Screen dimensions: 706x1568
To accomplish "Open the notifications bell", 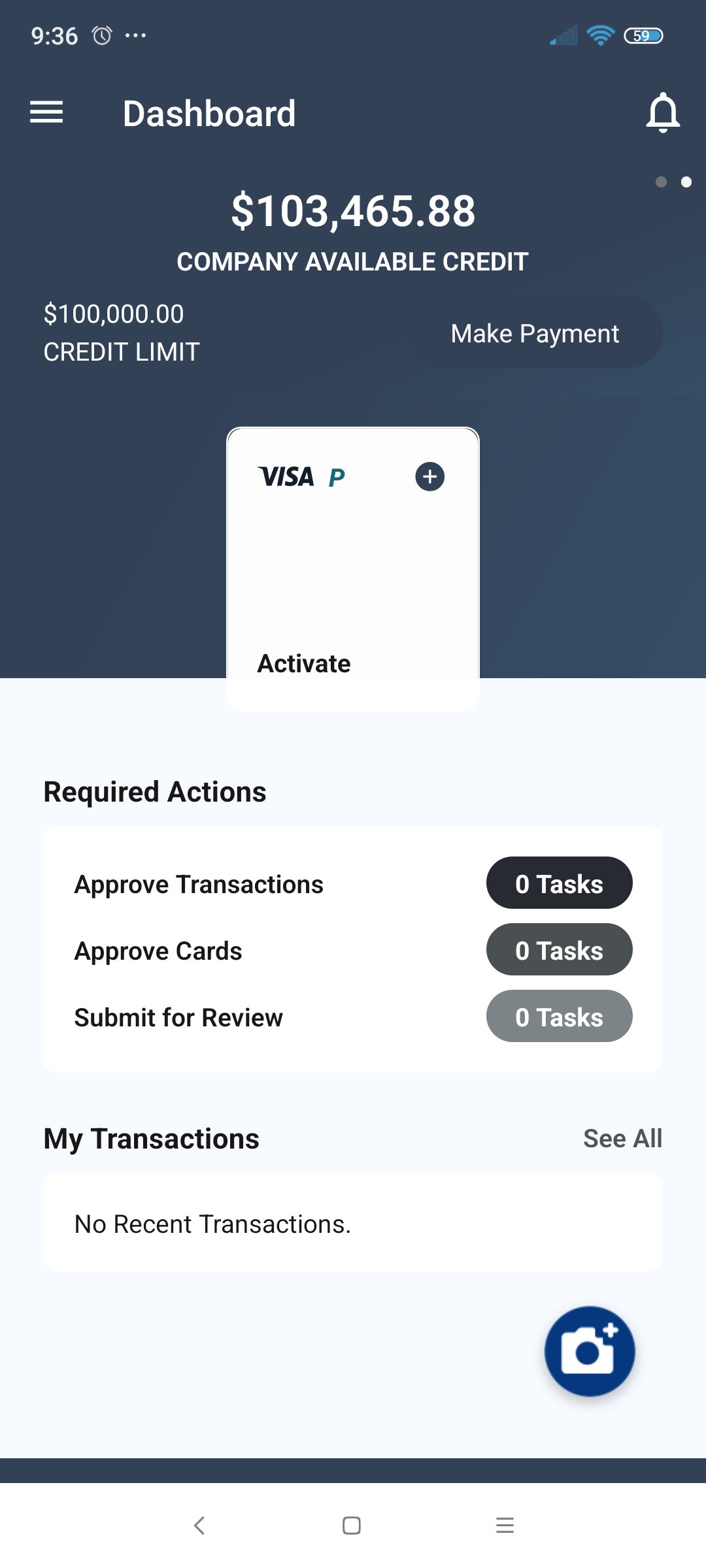I will pyautogui.click(x=663, y=112).
